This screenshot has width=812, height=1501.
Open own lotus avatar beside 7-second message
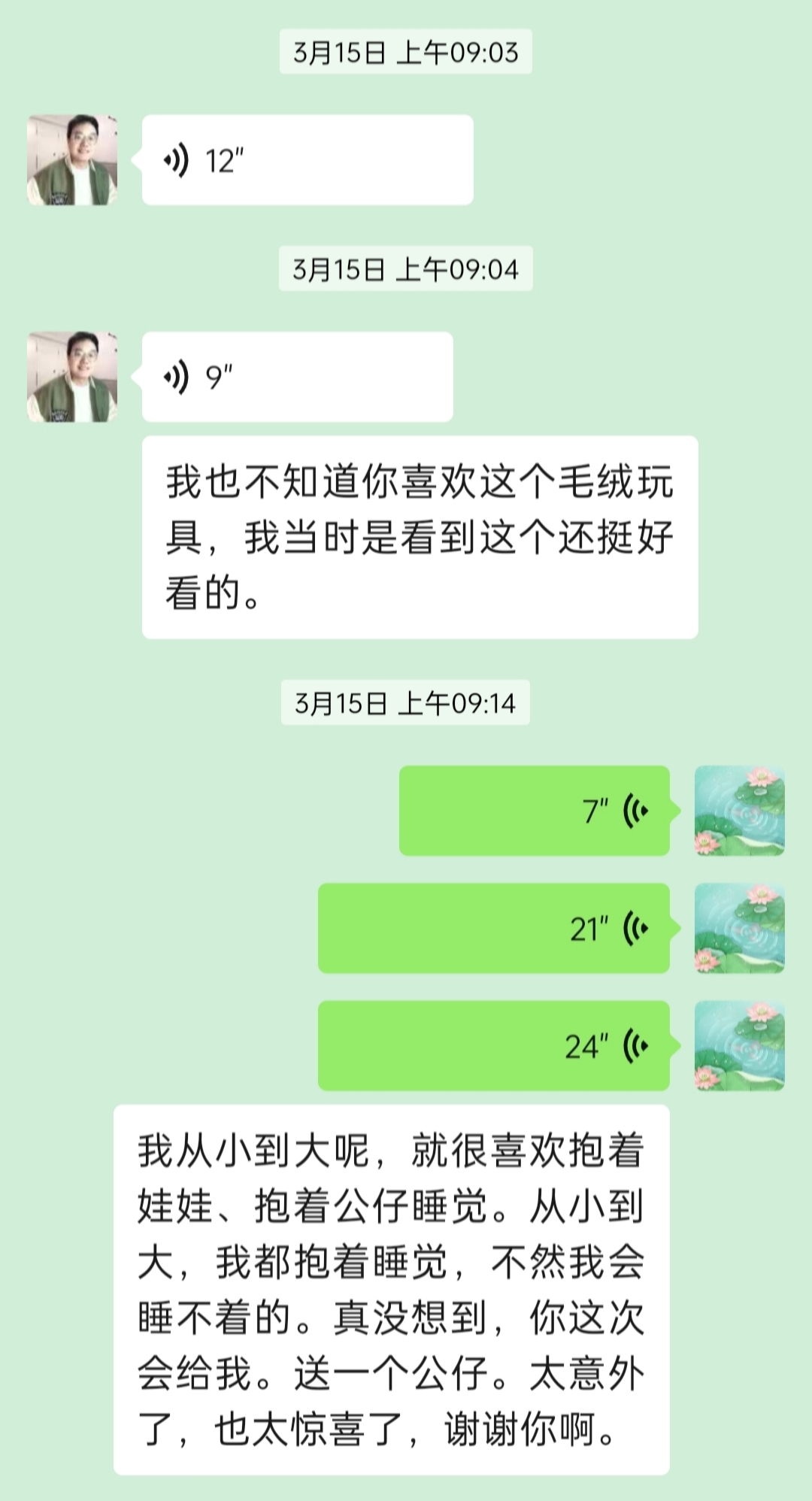click(739, 811)
